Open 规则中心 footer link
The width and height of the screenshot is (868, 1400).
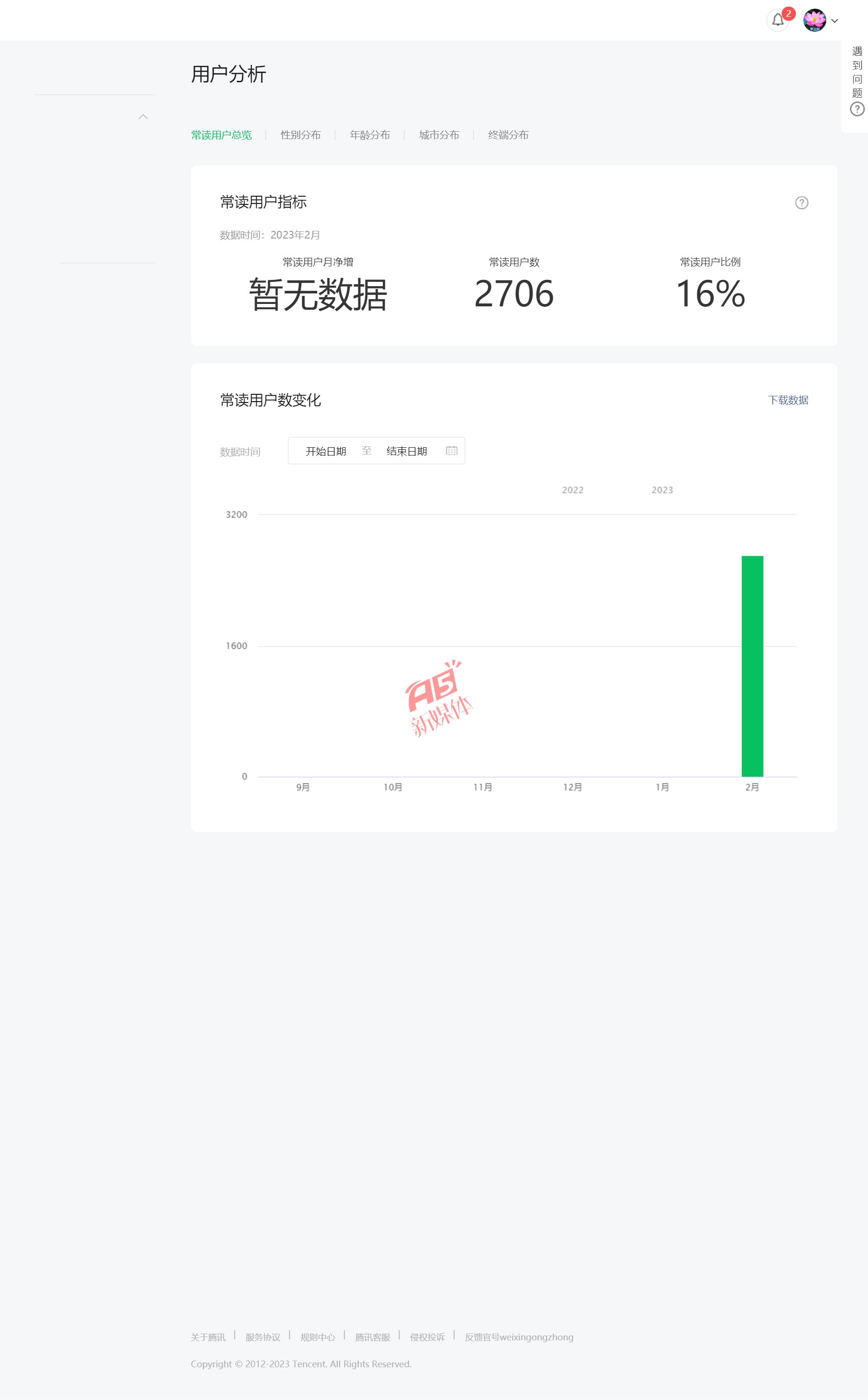pyautogui.click(x=318, y=1337)
